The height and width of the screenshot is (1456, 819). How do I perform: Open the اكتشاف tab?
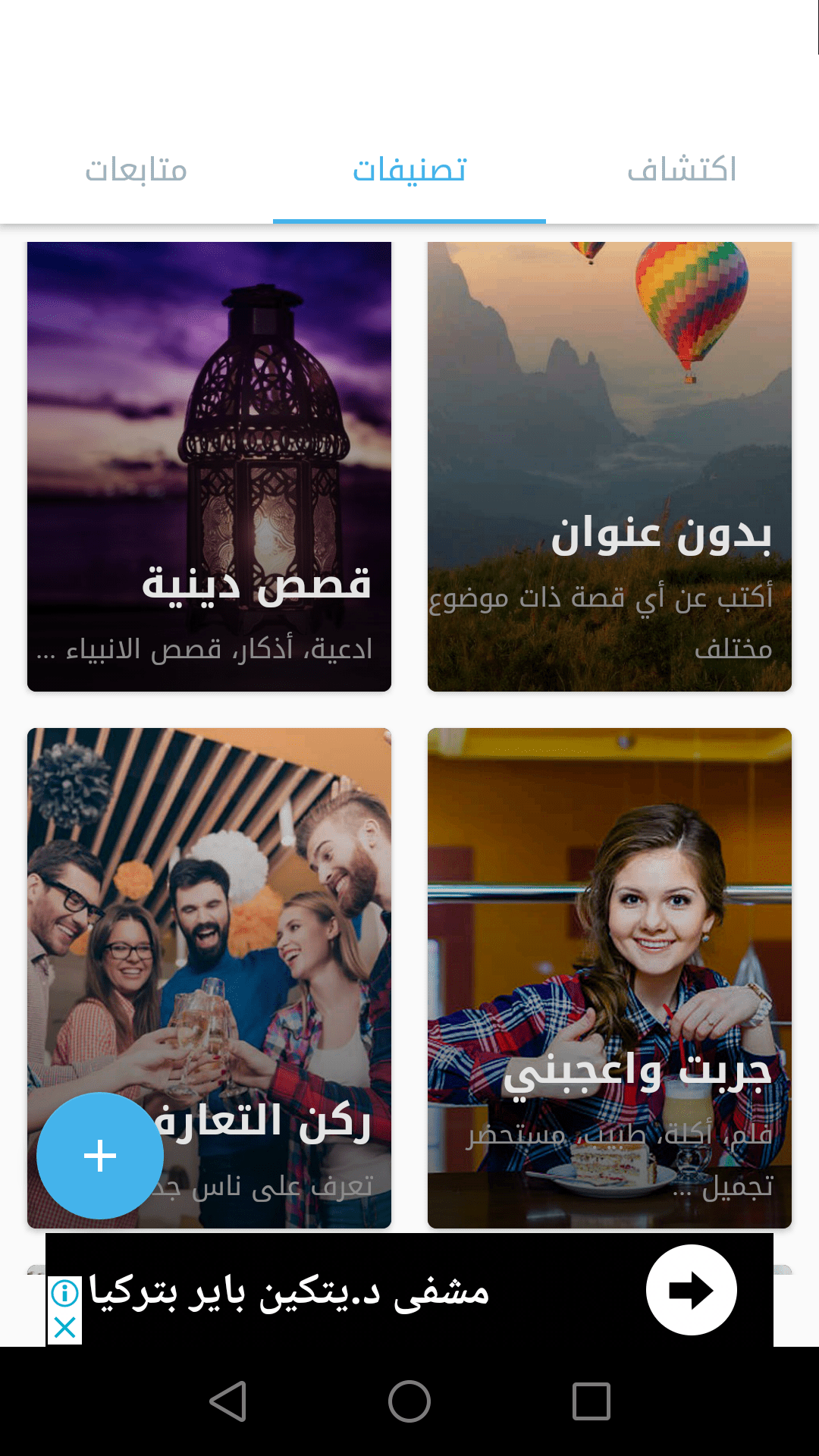[x=682, y=171]
